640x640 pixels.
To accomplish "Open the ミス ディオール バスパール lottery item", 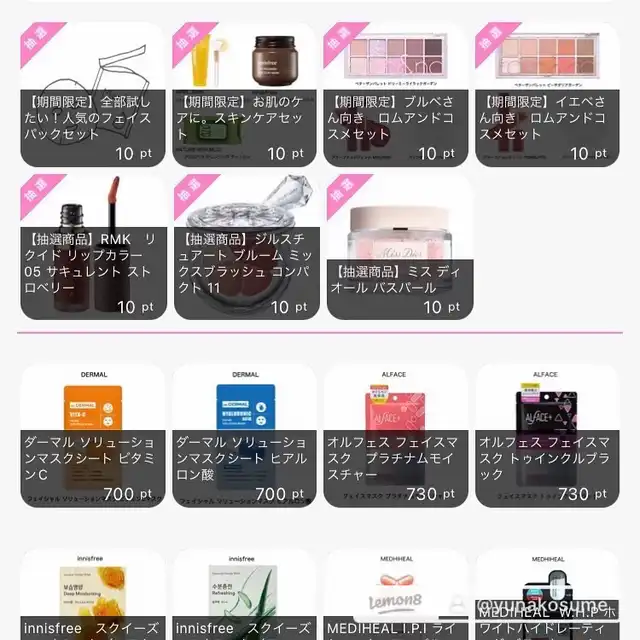I will [400, 247].
